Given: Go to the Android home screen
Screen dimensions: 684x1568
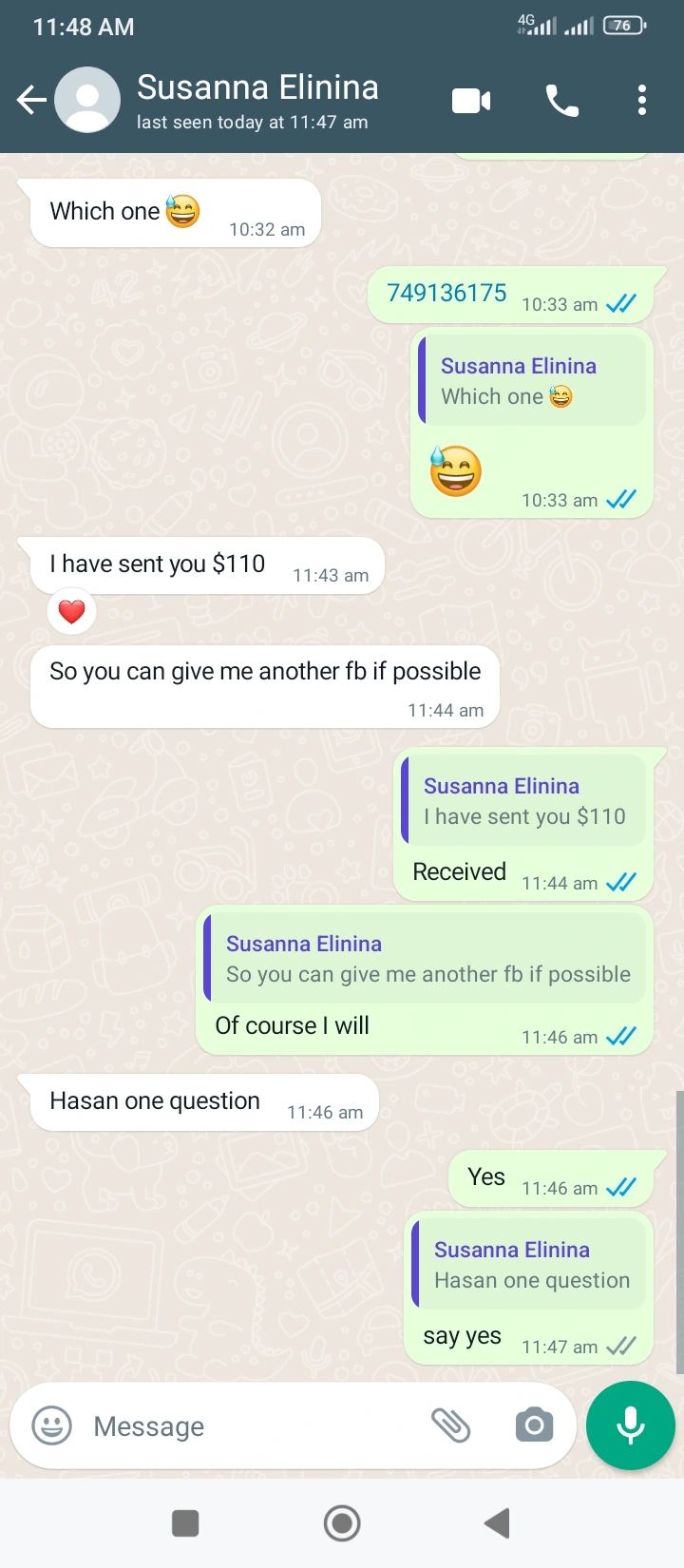Looking at the screenshot, I should pyautogui.click(x=342, y=1523).
